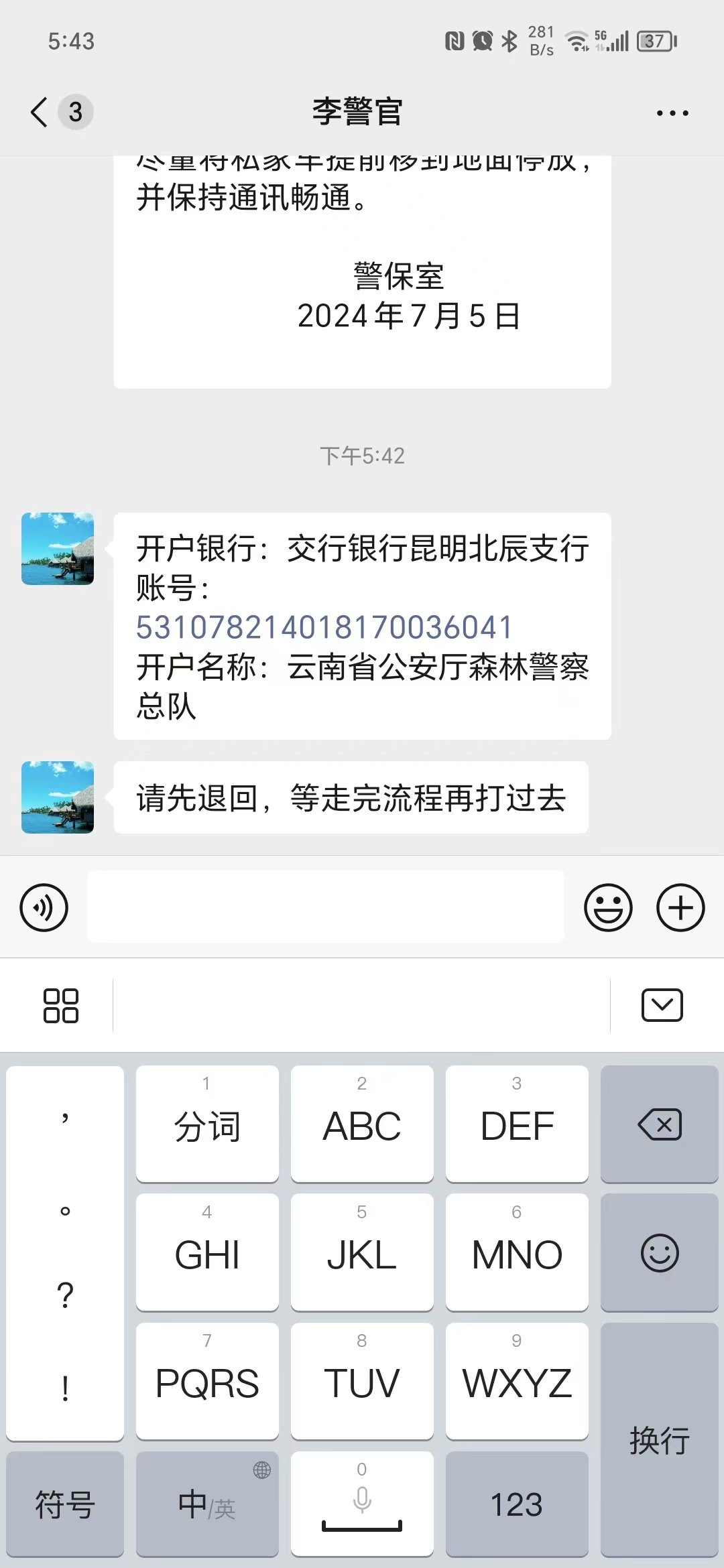Image resolution: width=724 pixels, height=1568 pixels.
Task: Focus the message text field
Action: 326,907
